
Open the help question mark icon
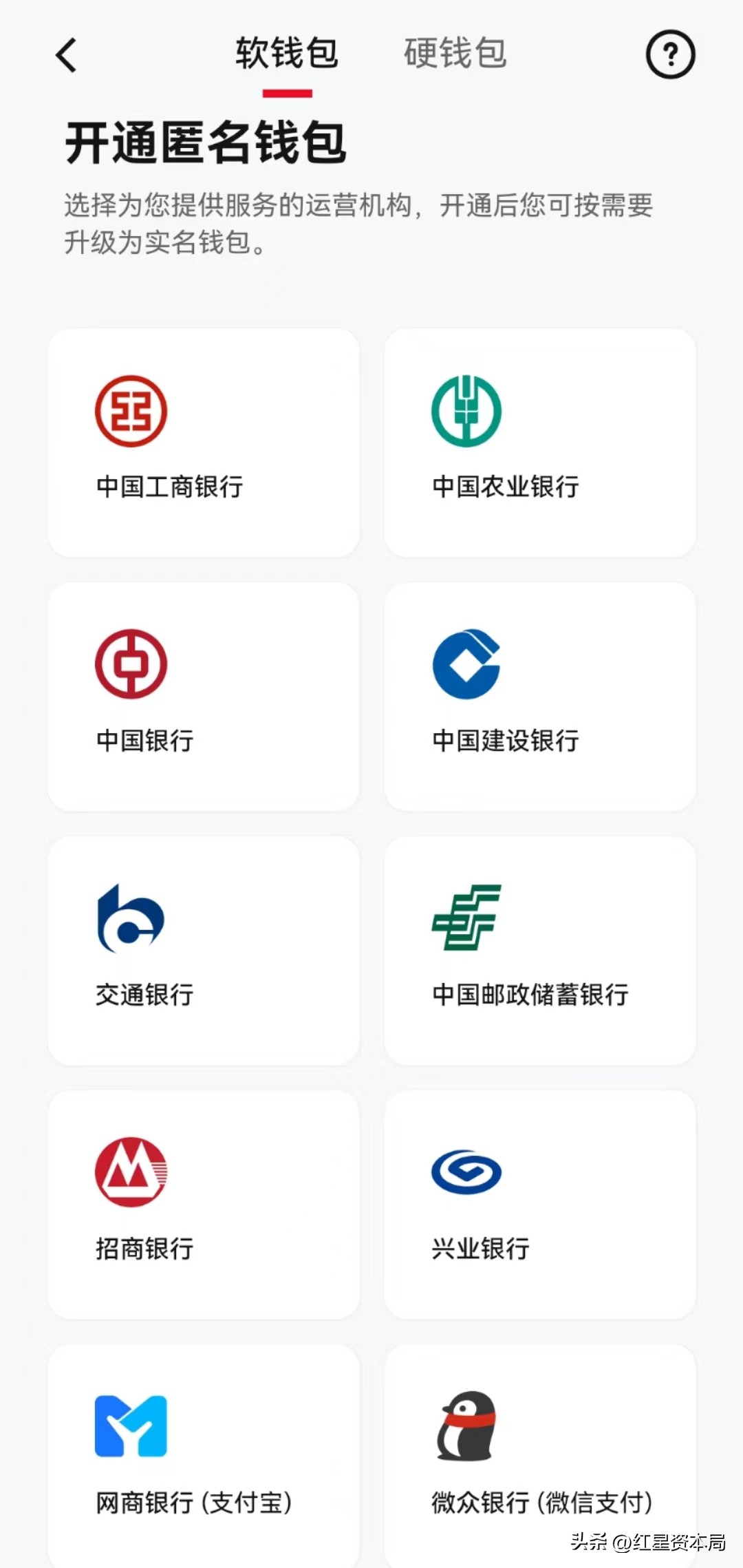669,54
